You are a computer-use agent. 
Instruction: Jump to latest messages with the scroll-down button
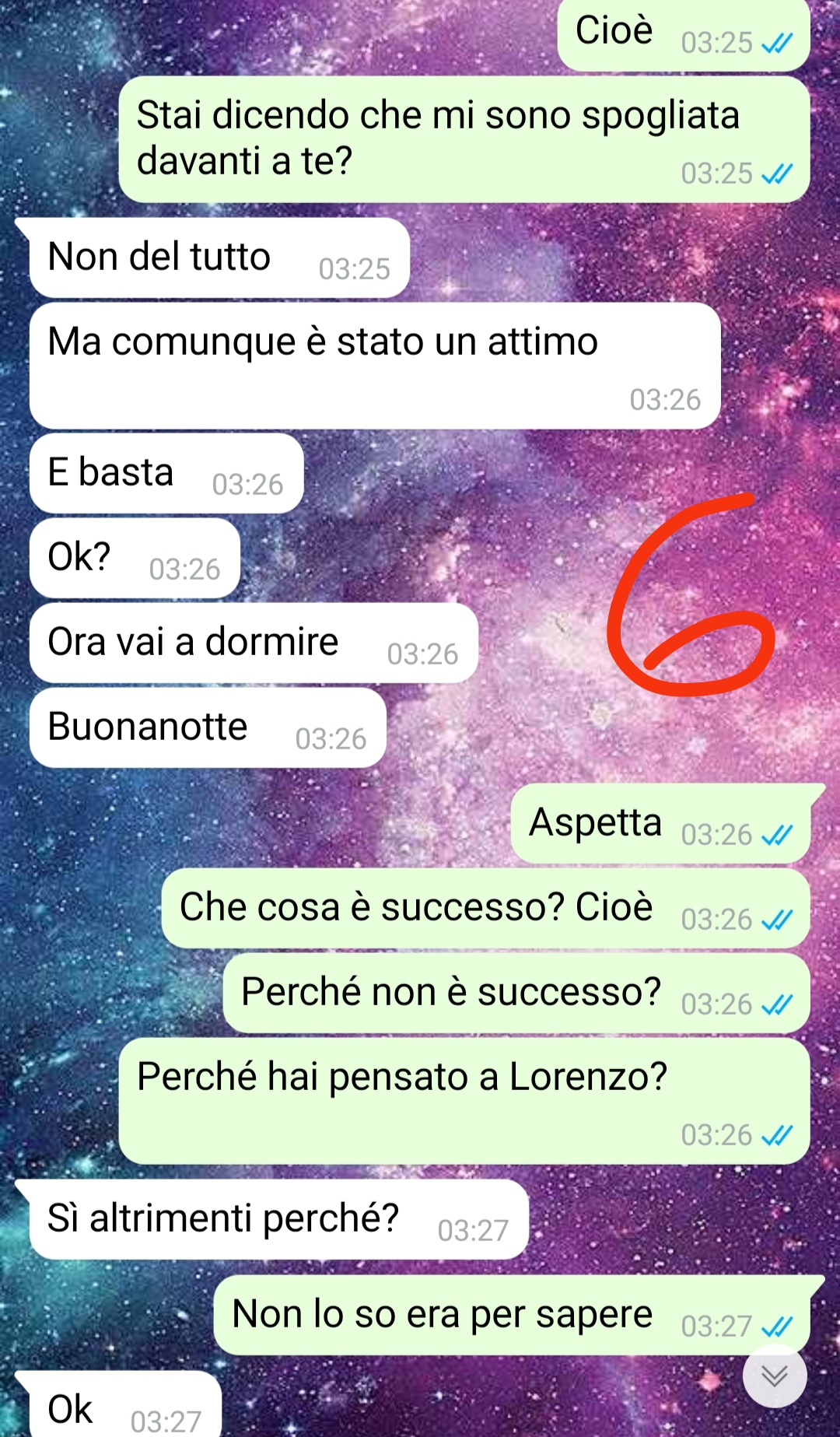coord(774,1376)
